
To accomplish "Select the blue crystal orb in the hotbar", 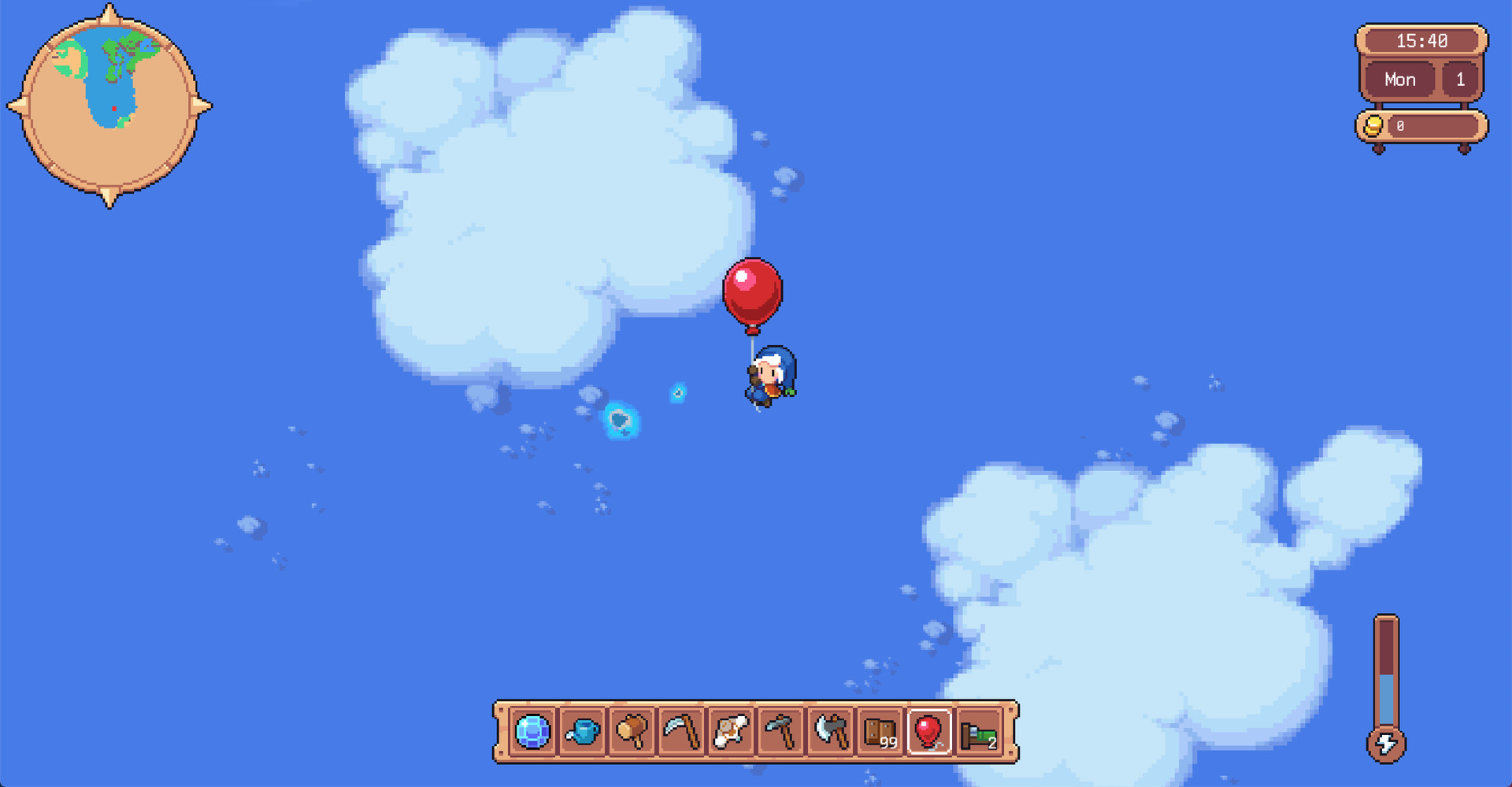I will point(532,732).
